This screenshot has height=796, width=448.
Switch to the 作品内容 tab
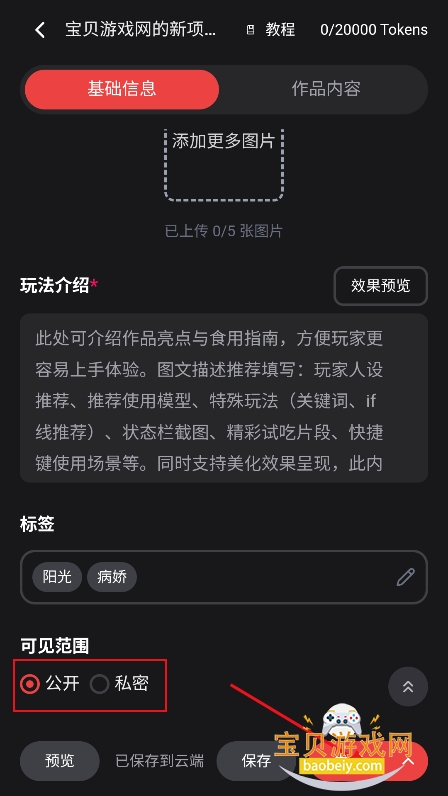tap(326, 89)
